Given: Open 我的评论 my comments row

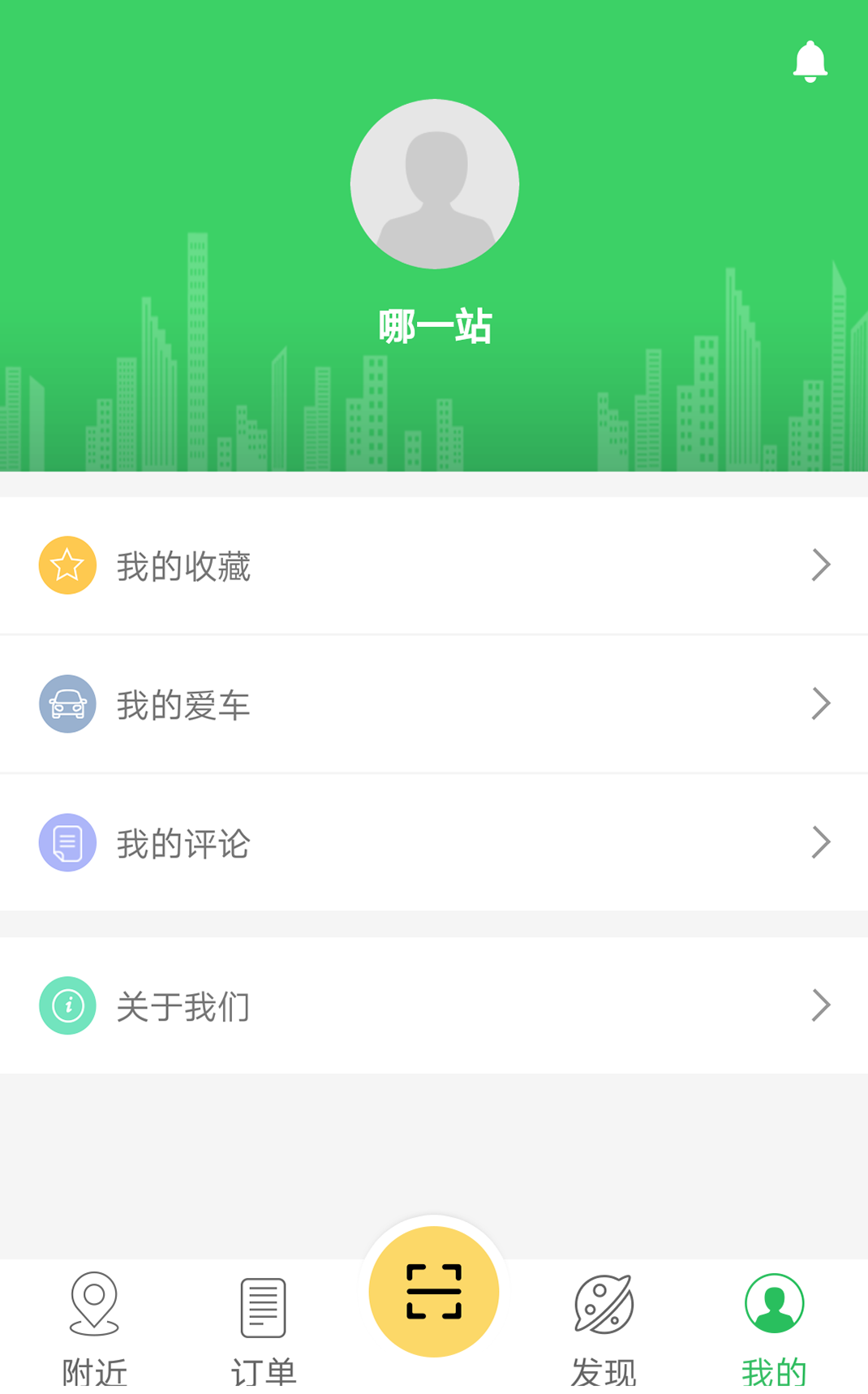Looking at the screenshot, I should coord(434,843).
